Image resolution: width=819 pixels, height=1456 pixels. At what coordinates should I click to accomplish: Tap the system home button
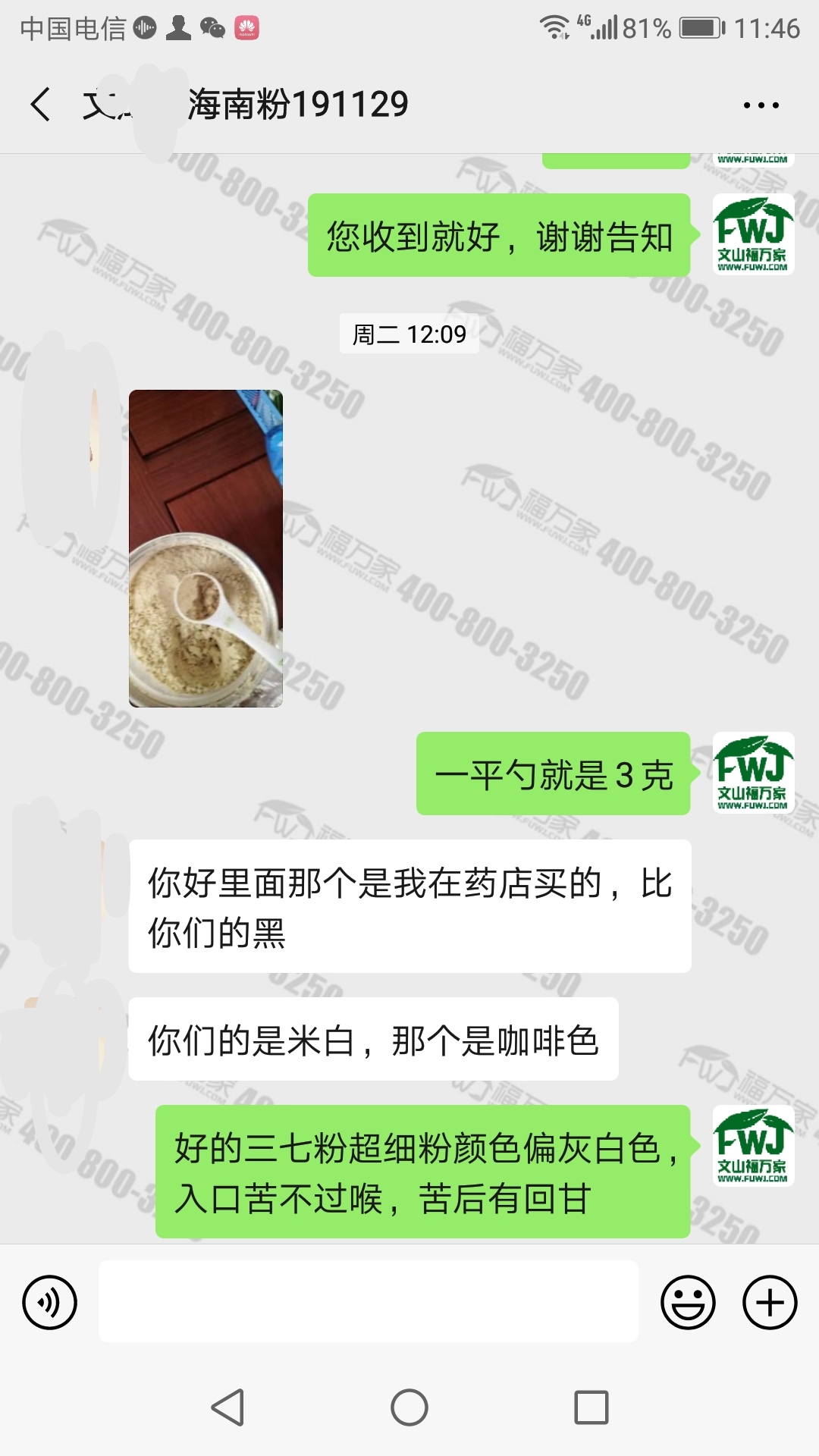tap(409, 1407)
